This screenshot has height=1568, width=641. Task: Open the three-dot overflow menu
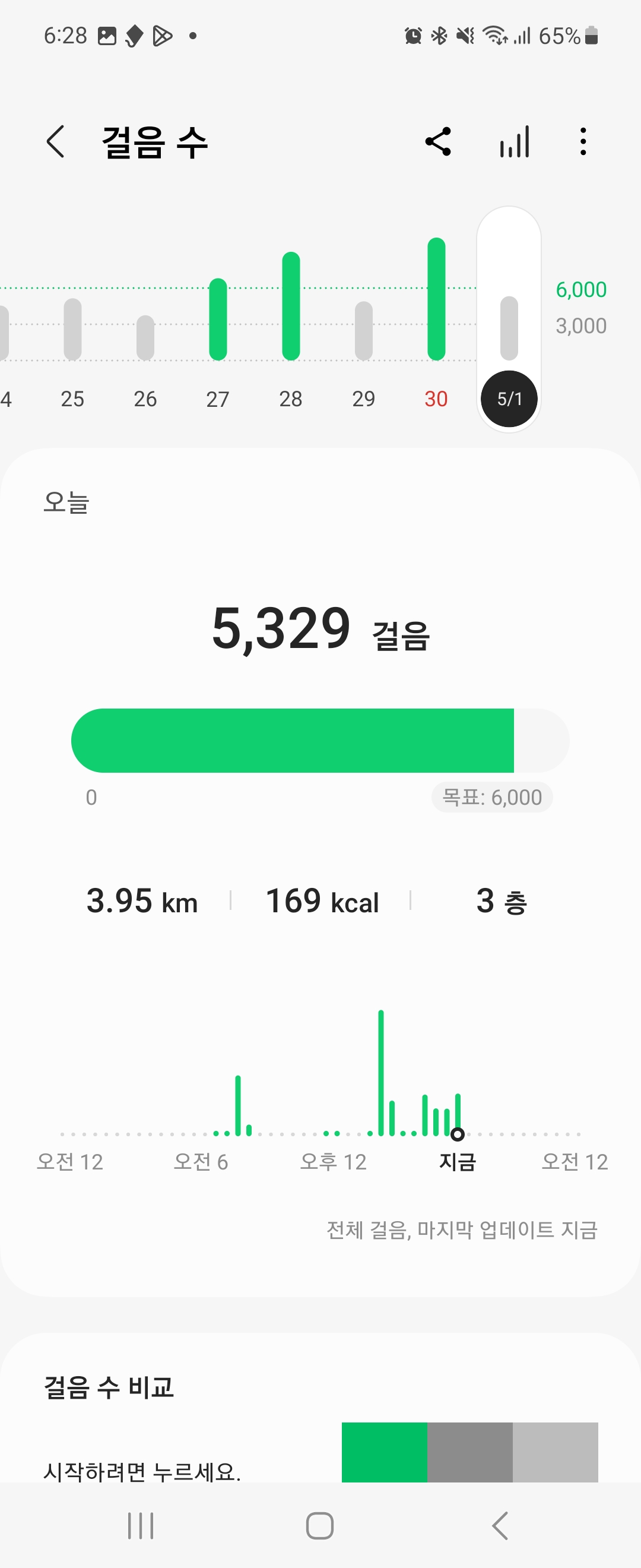583,142
